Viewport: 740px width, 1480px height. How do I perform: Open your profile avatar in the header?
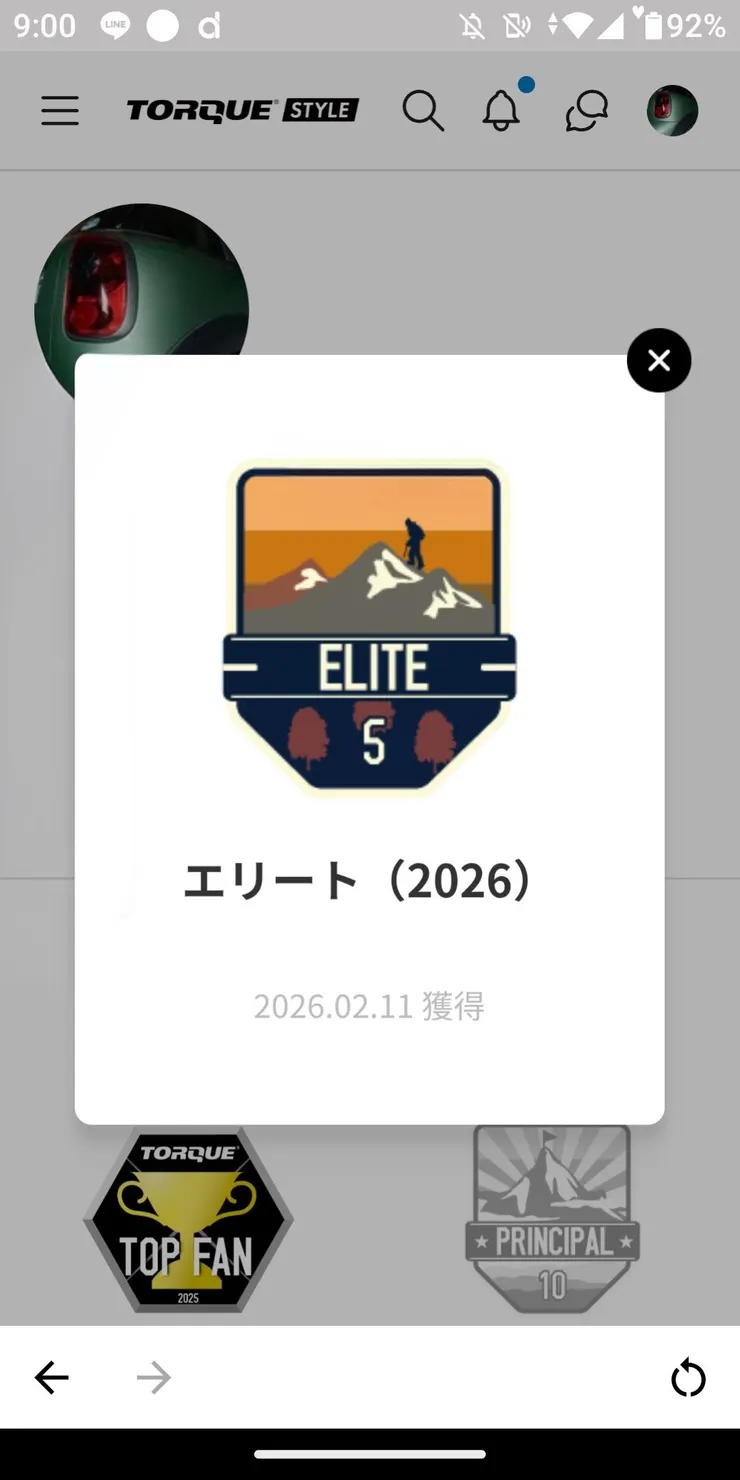point(671,111)
